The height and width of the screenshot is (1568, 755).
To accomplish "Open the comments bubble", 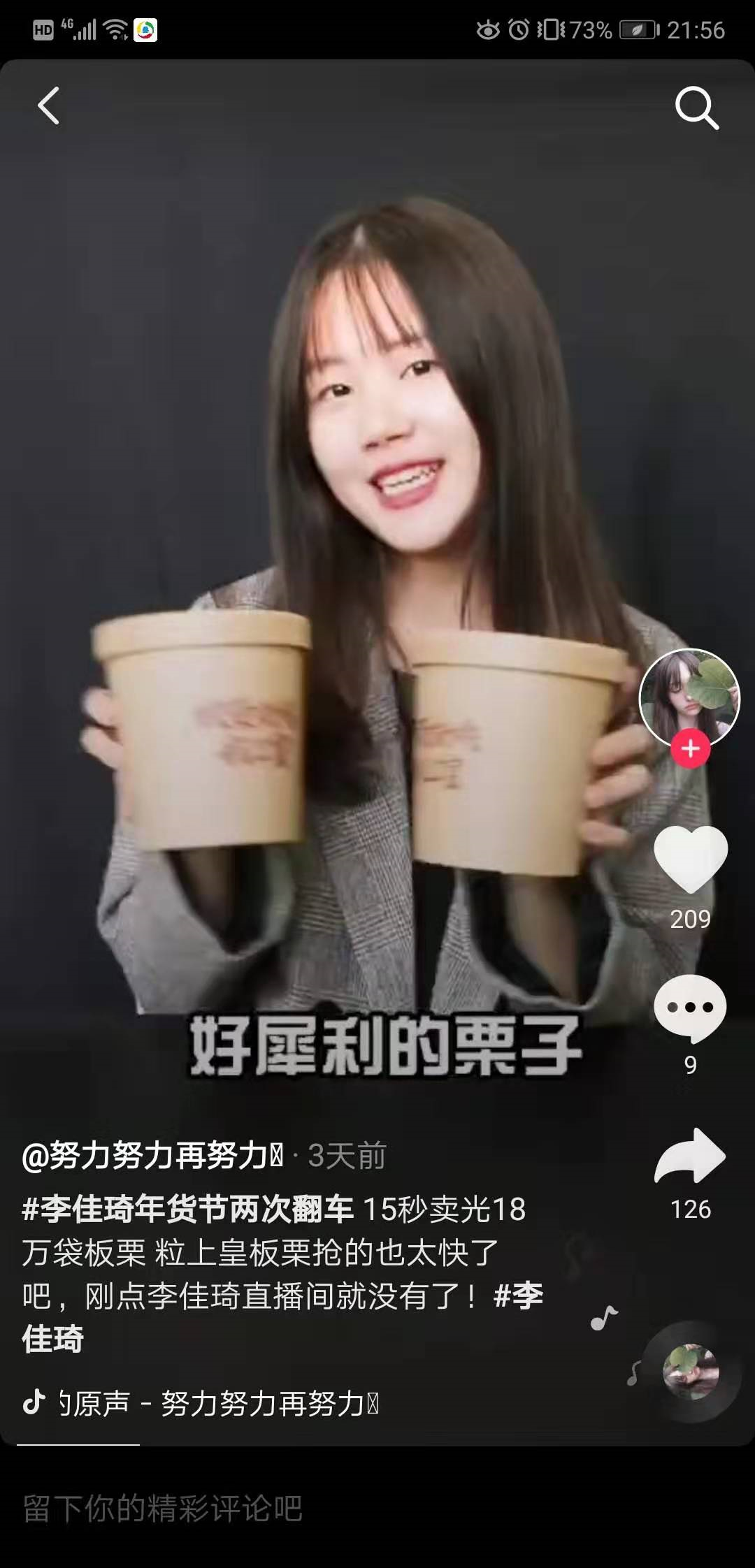I will point(690,1006).
